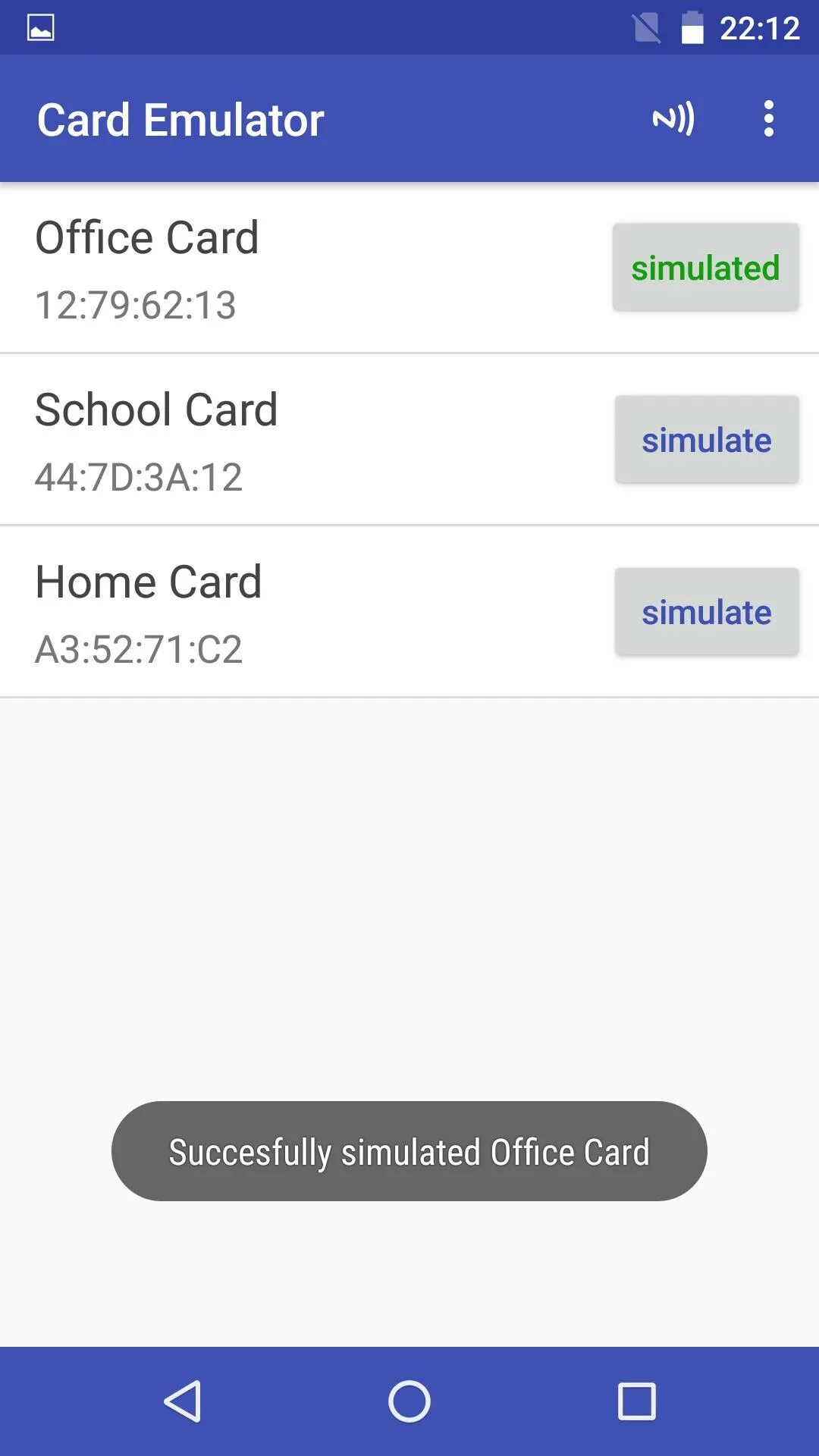Tap the simulated button for Office Card
Screen dimensions: 819x1456
click(x=705, y=268)
